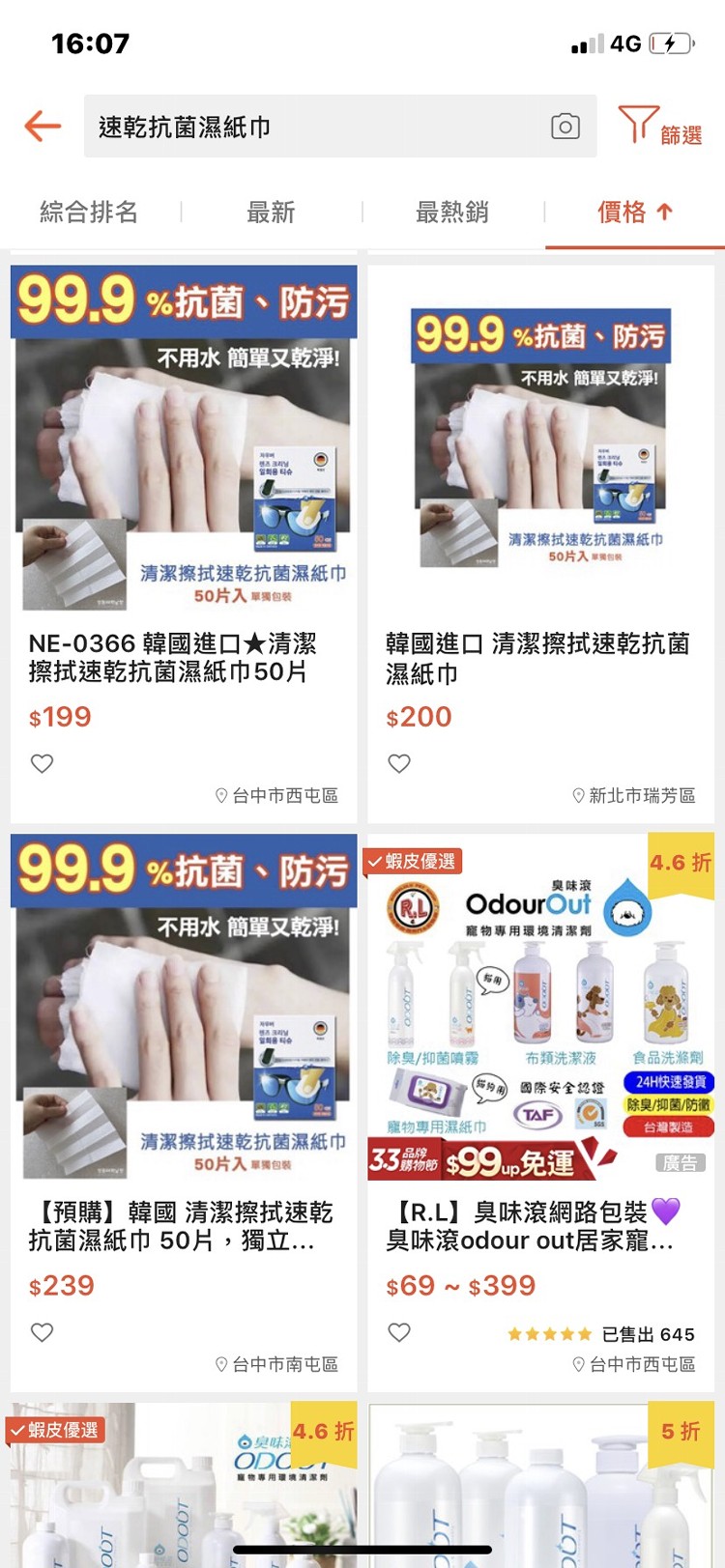Select the 最熱銷 tab

point(451,212)
